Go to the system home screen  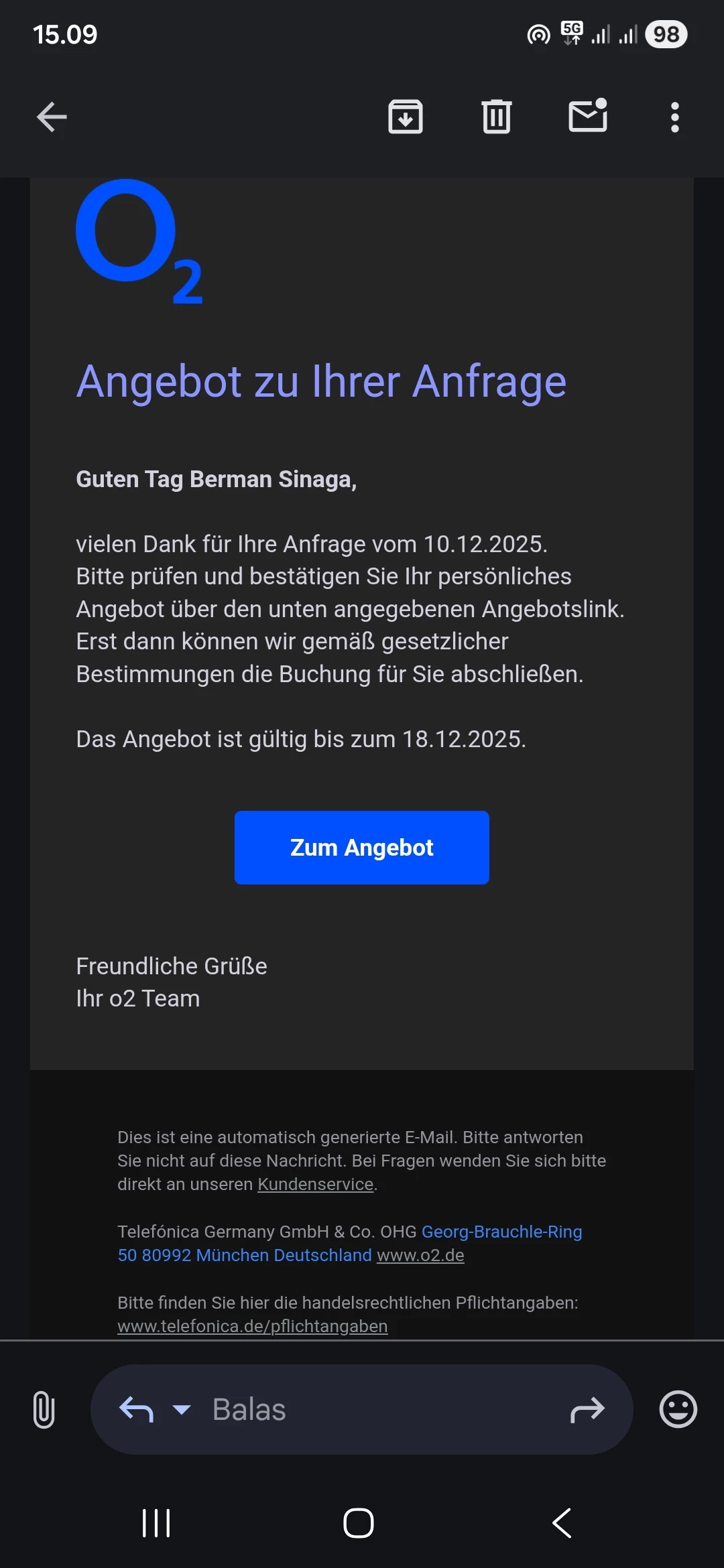pyautogui.click(x=359, y=1523)
